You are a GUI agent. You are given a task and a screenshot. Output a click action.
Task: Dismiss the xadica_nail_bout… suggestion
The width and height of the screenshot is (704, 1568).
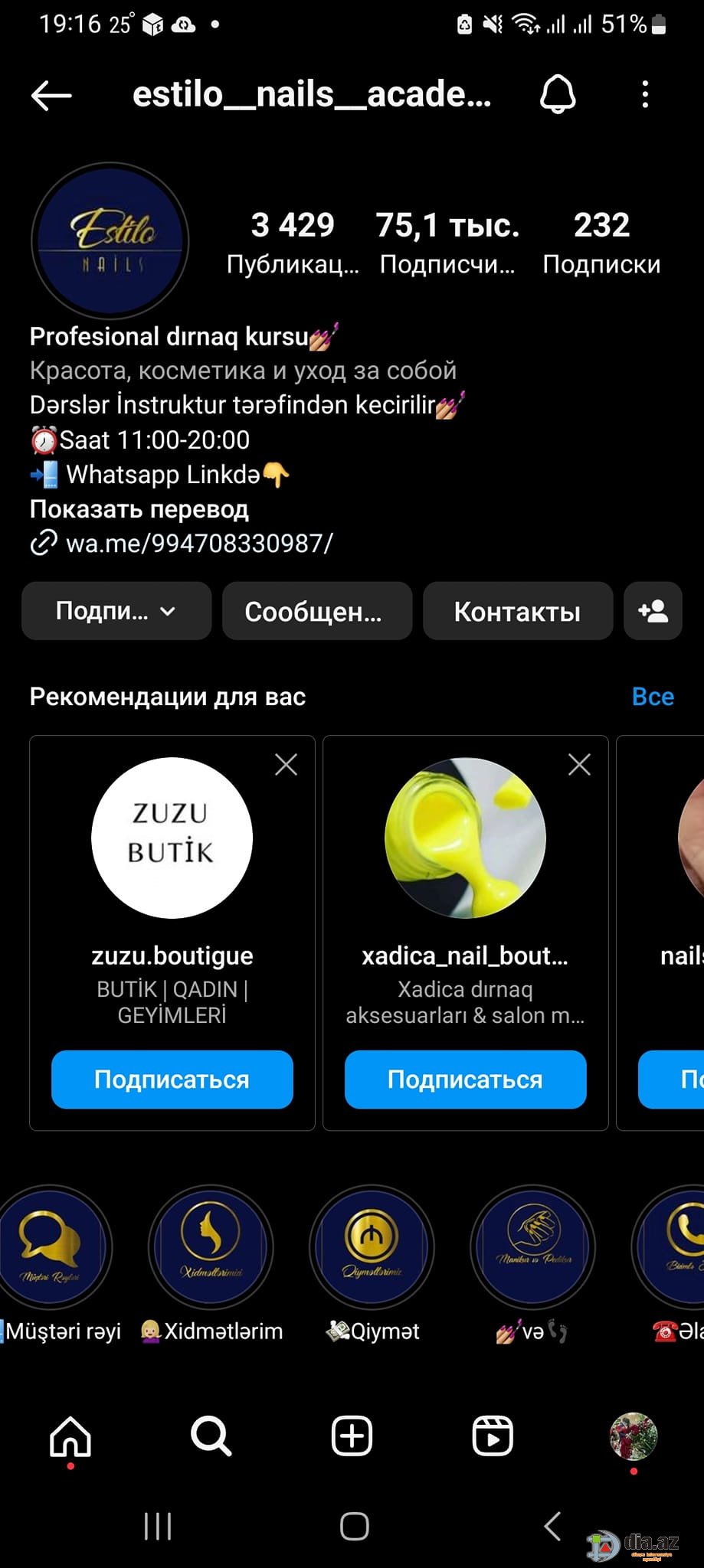click(x=579, y=764)
